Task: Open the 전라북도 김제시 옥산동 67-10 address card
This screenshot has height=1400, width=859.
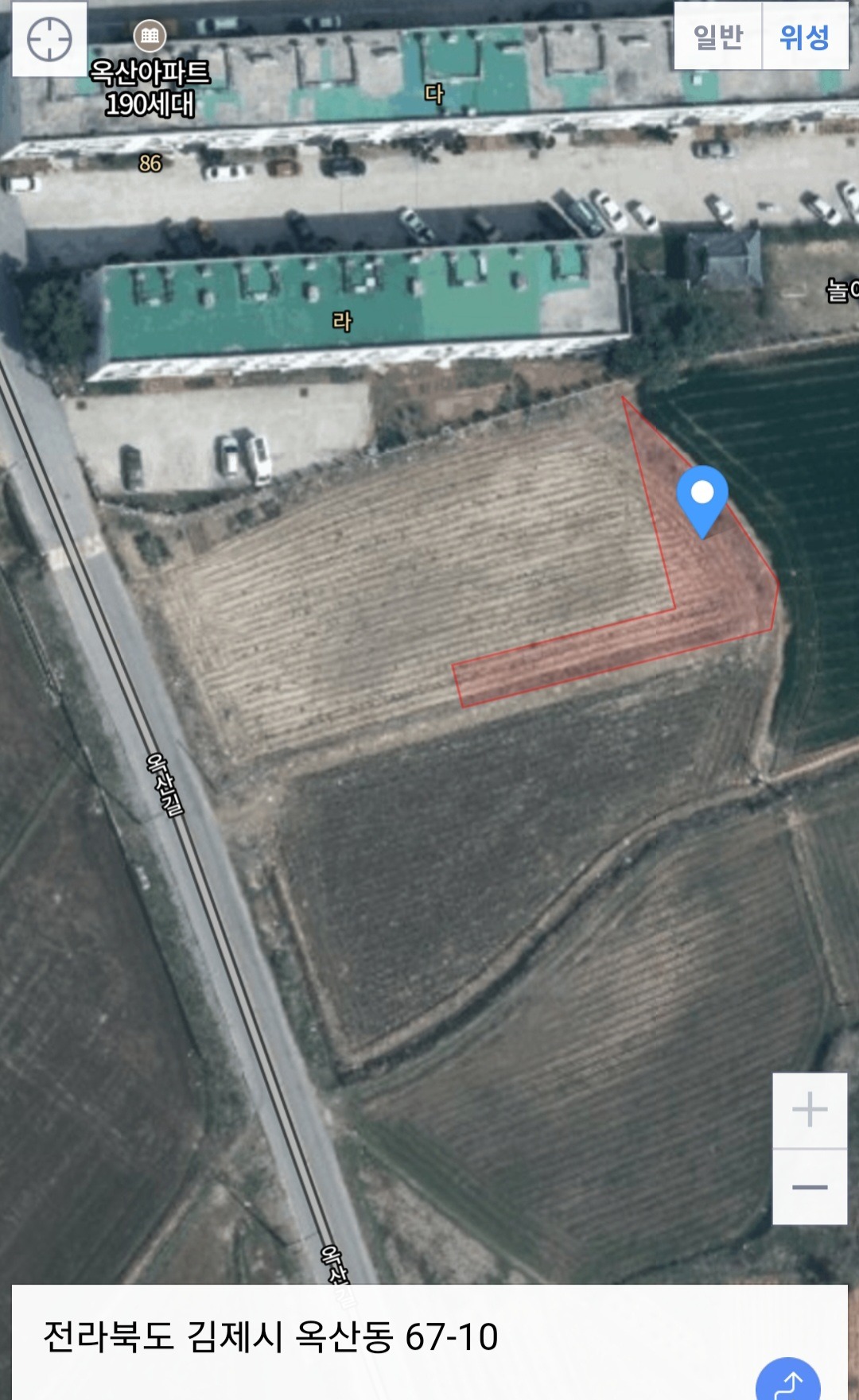Action: (429, 1342)
